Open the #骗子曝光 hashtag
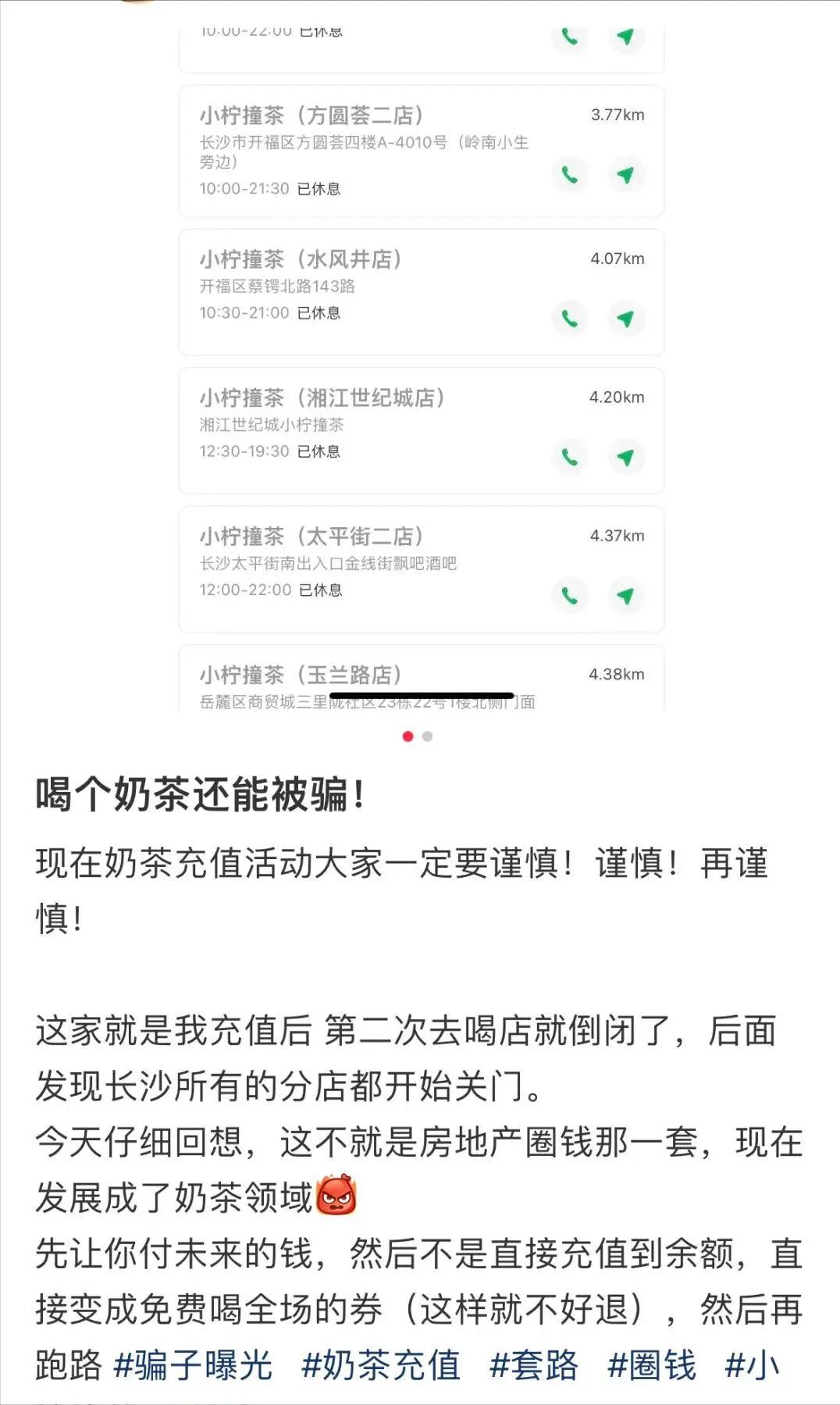 (193, 1365)
